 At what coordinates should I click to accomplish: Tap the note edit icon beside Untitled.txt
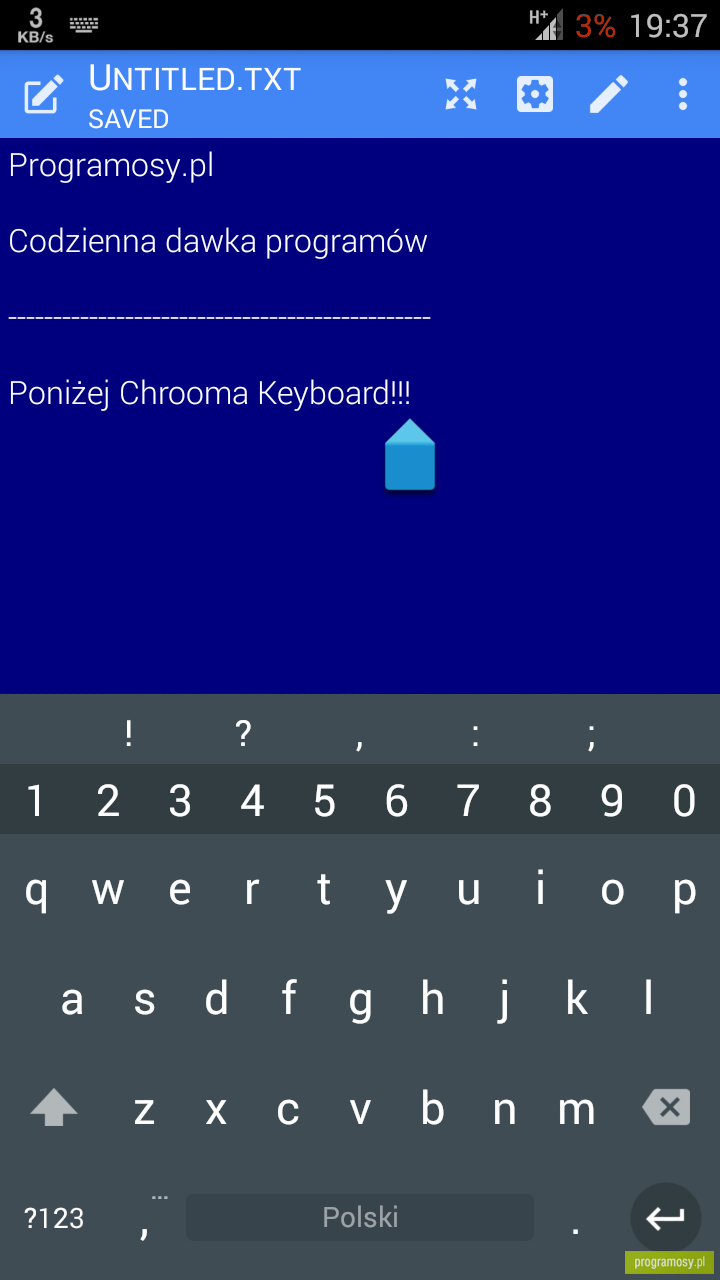tap(44, 95)
